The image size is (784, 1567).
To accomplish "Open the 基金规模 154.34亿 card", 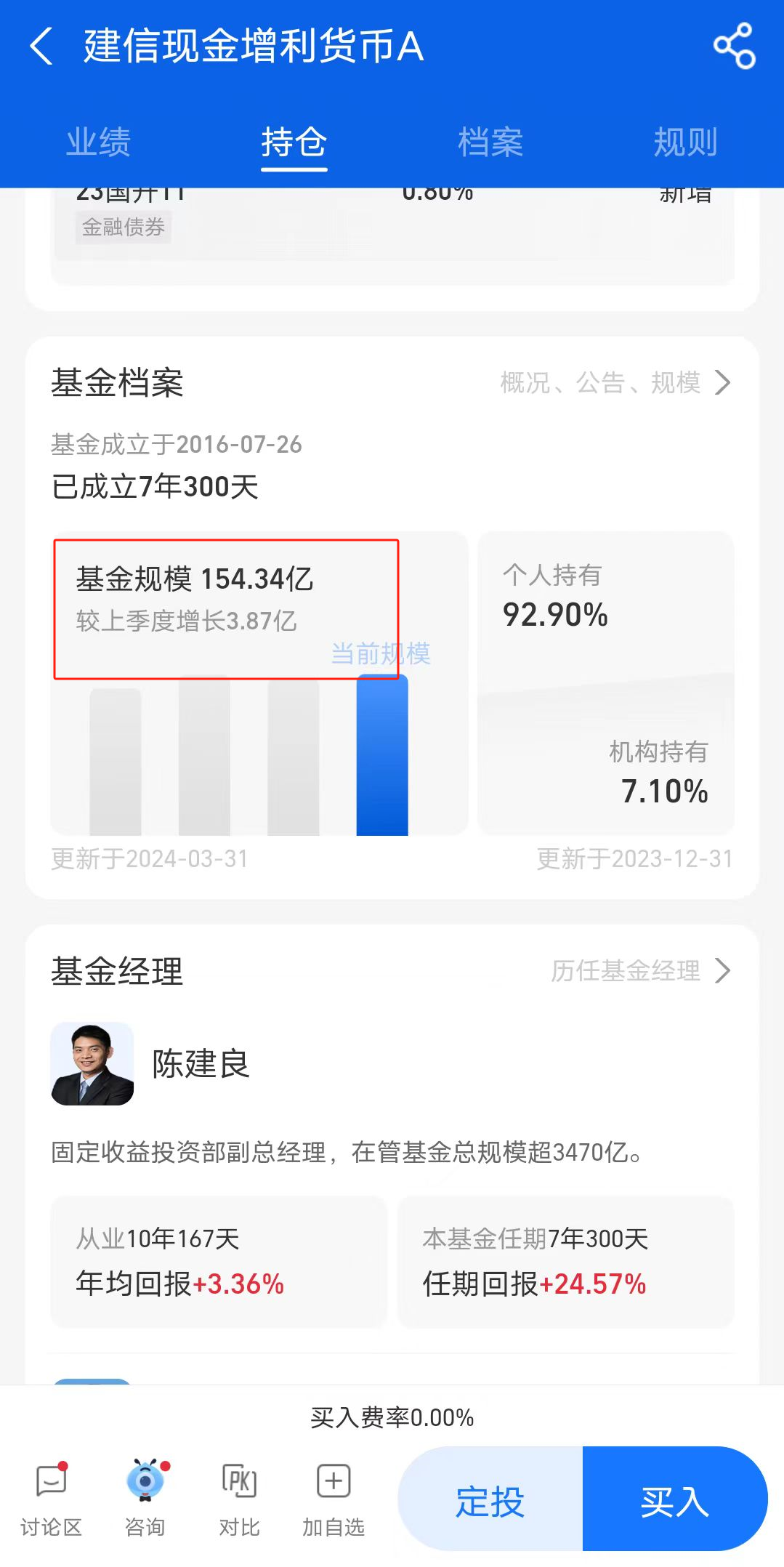I will point(259,683).
